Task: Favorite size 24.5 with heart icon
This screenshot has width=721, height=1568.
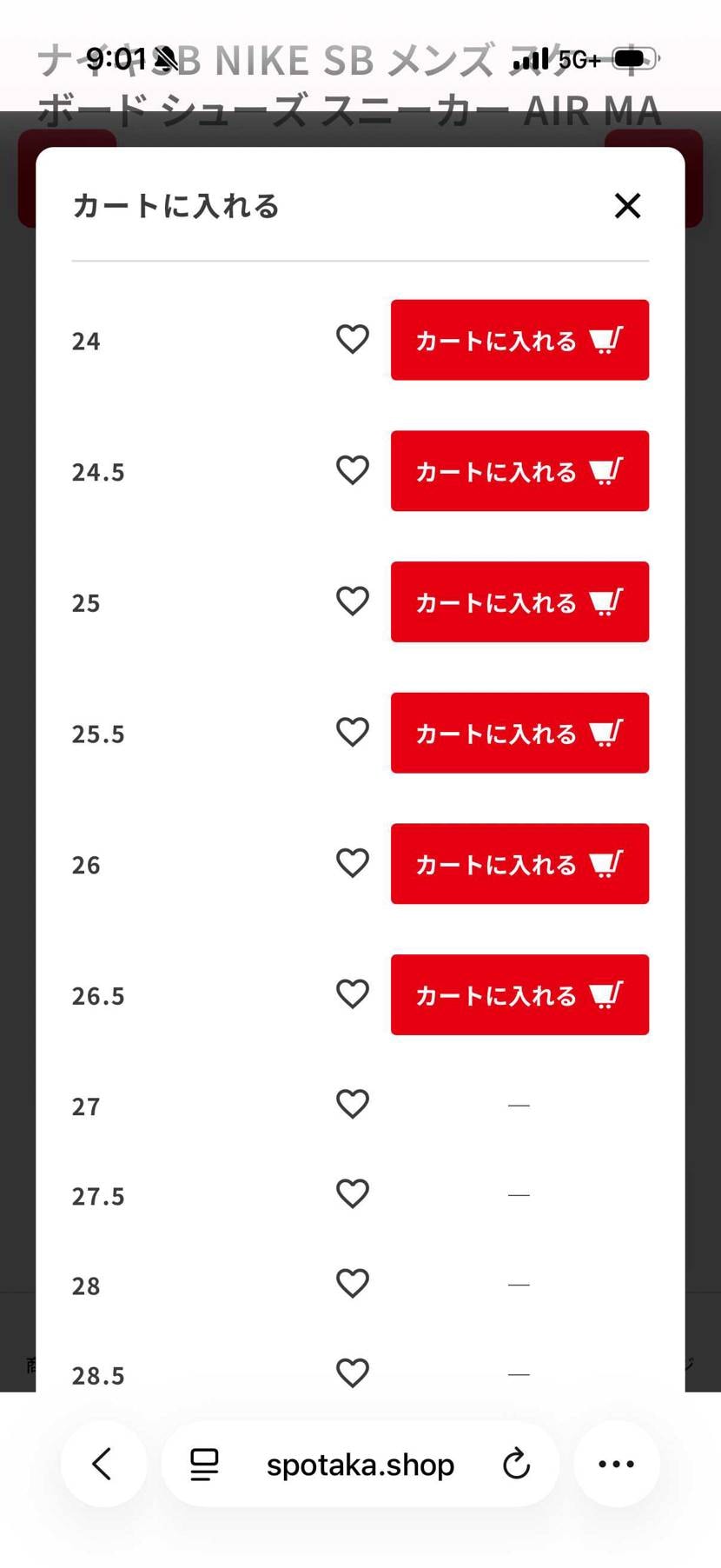Action: pyautogui.click(x=353, y=470)
